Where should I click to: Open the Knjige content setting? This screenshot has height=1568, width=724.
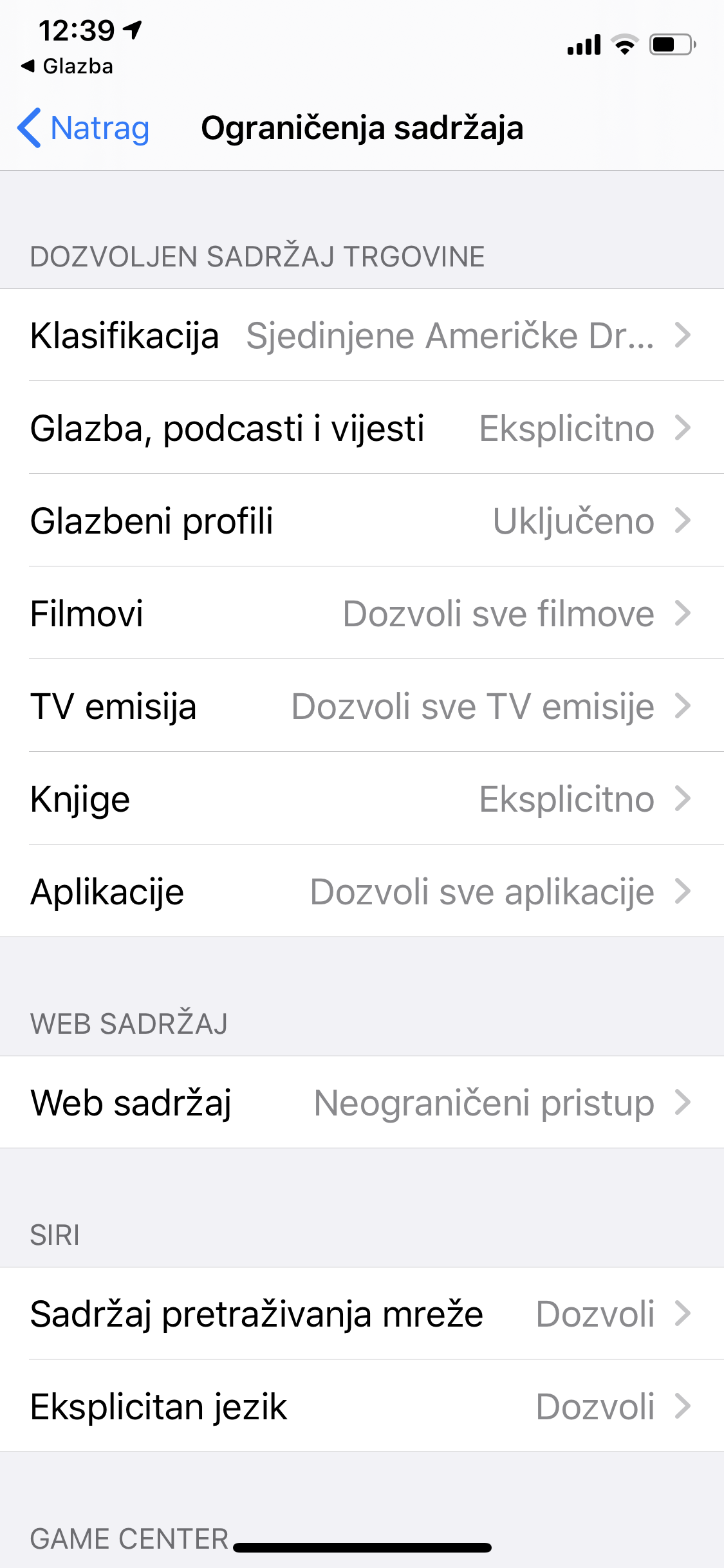(362, 799)
